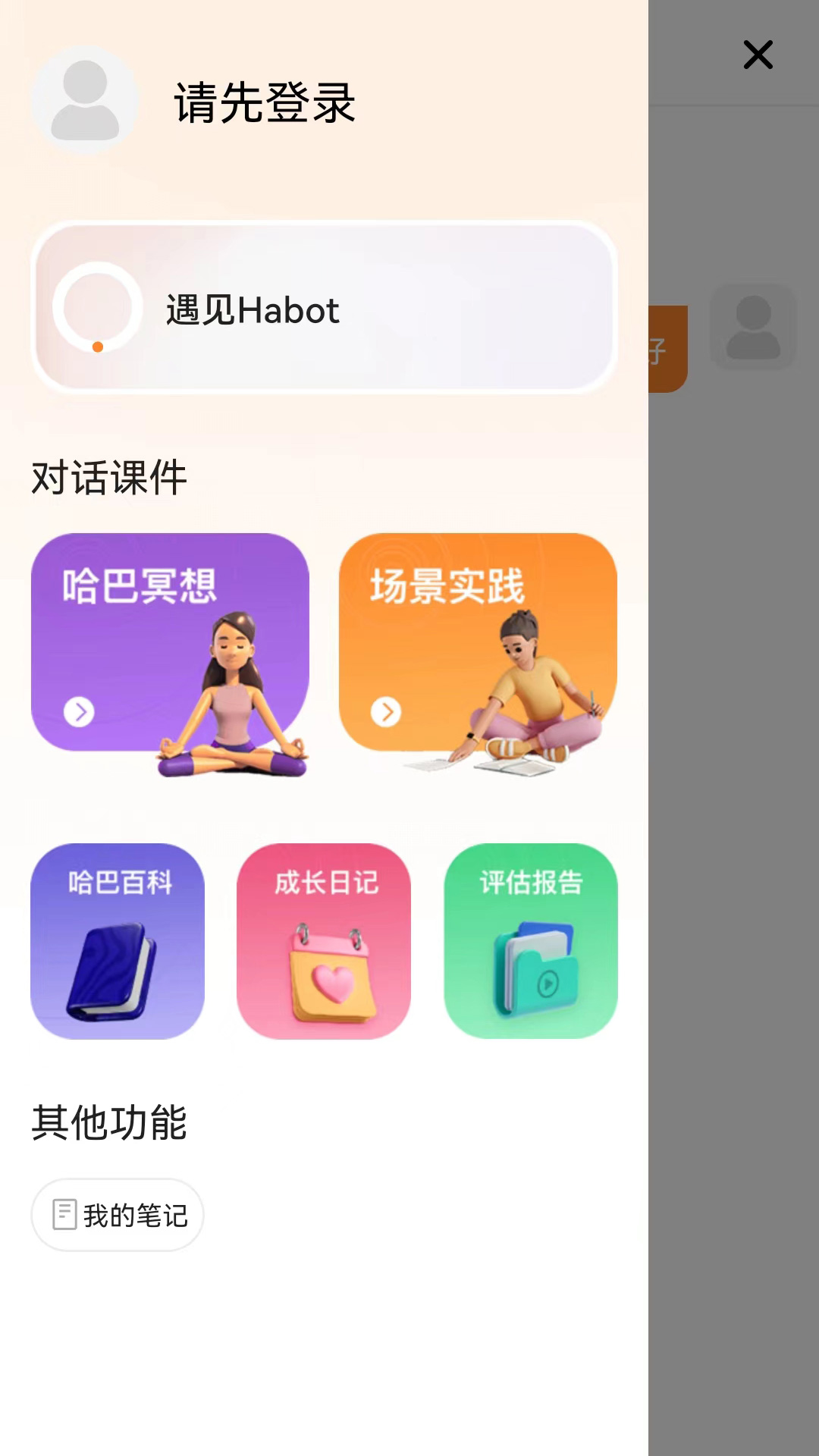The height and width of the screenshot is (1456, 819).
Task: Tap the default profile avatar
Action: [85, 101]
